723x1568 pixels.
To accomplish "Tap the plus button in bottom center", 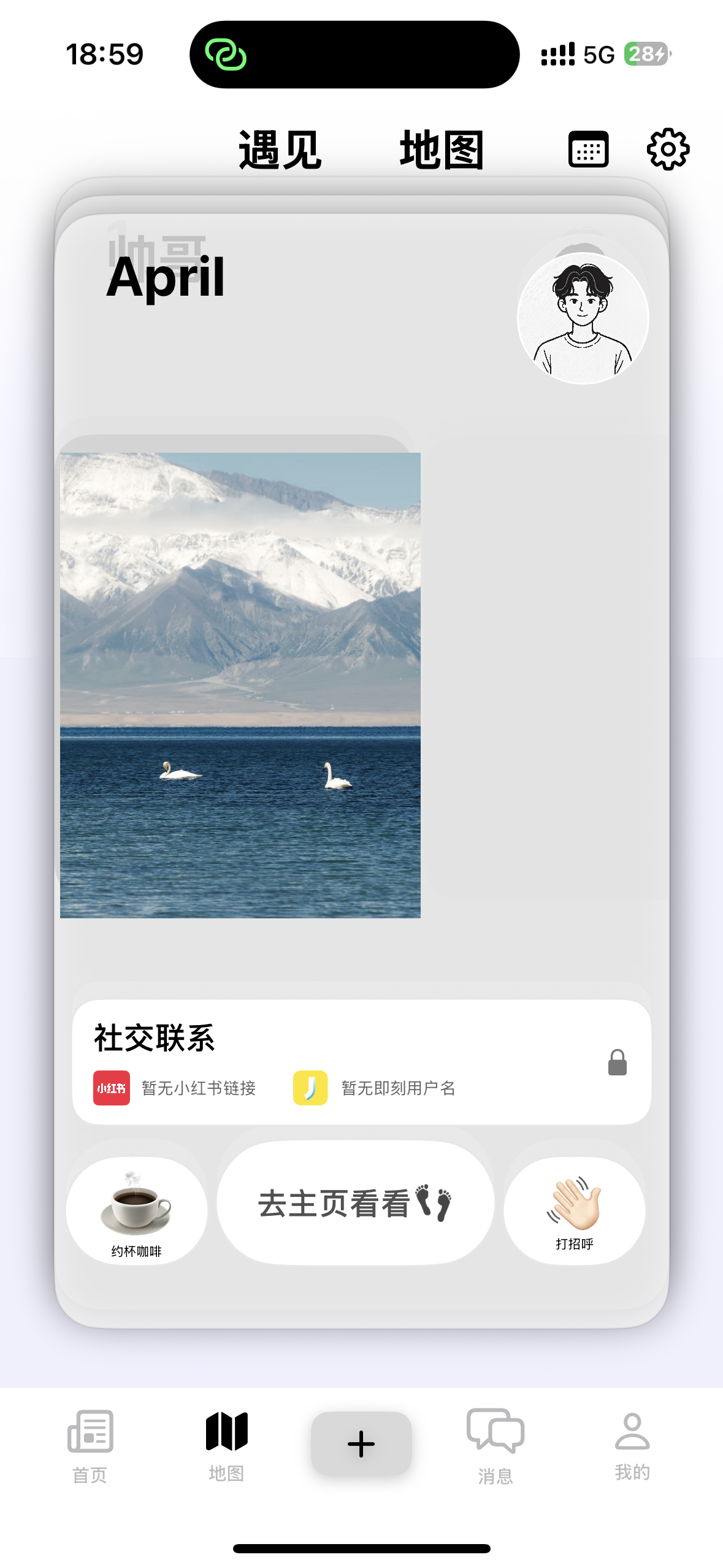I will 361,1443.
